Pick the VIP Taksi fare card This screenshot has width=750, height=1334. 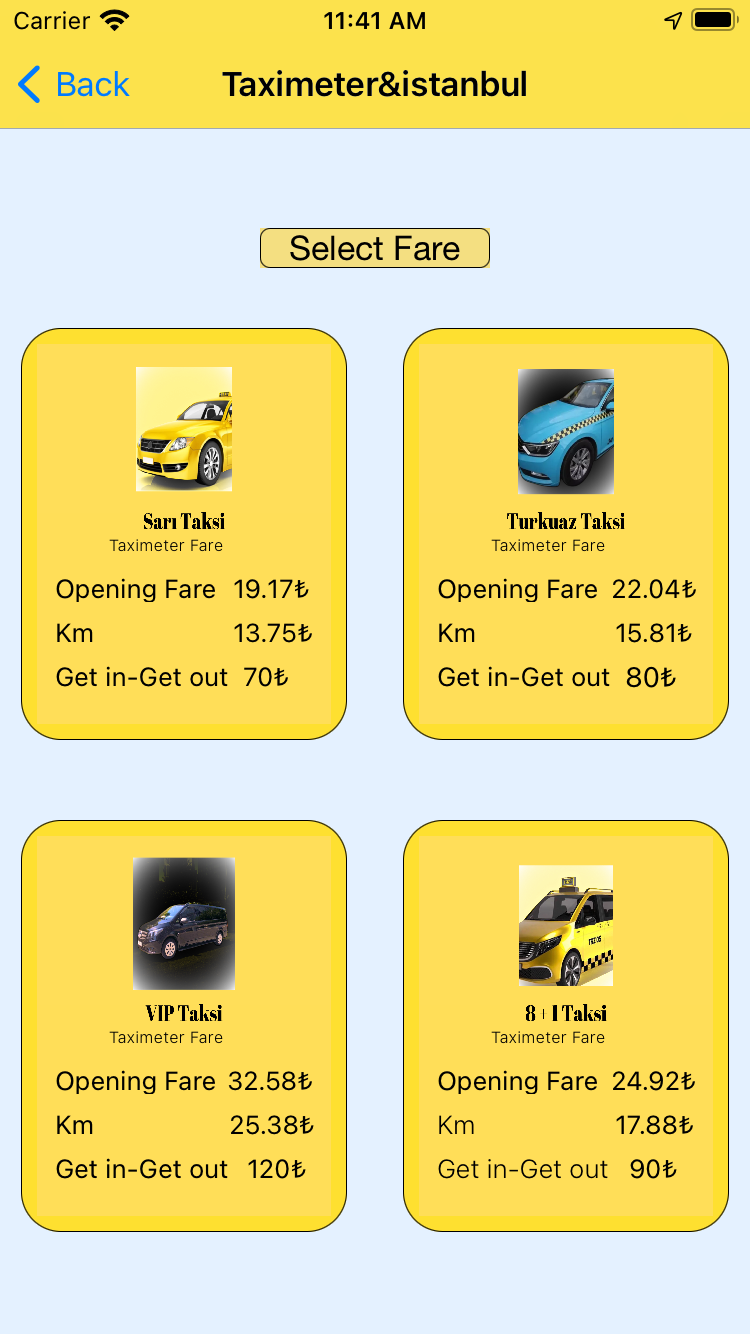pos(184,1026)
